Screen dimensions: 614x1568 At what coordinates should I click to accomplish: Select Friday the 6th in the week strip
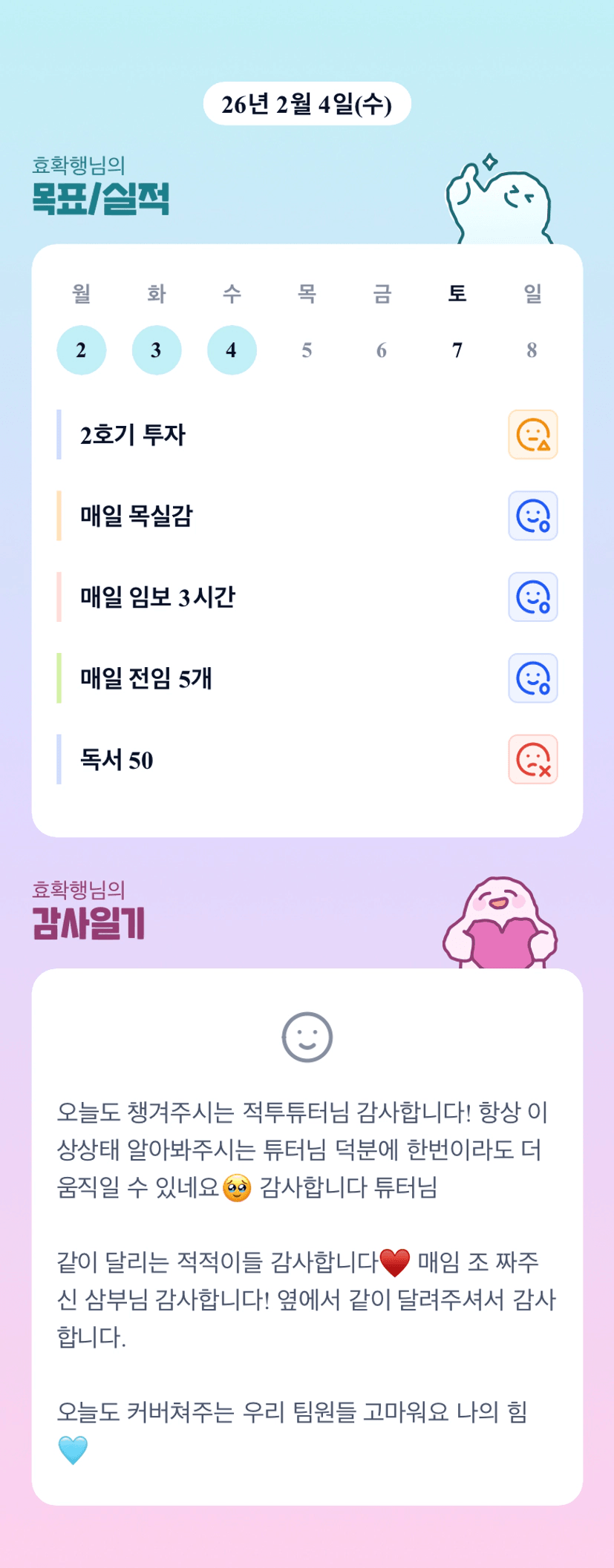click(x=382, y=350)
